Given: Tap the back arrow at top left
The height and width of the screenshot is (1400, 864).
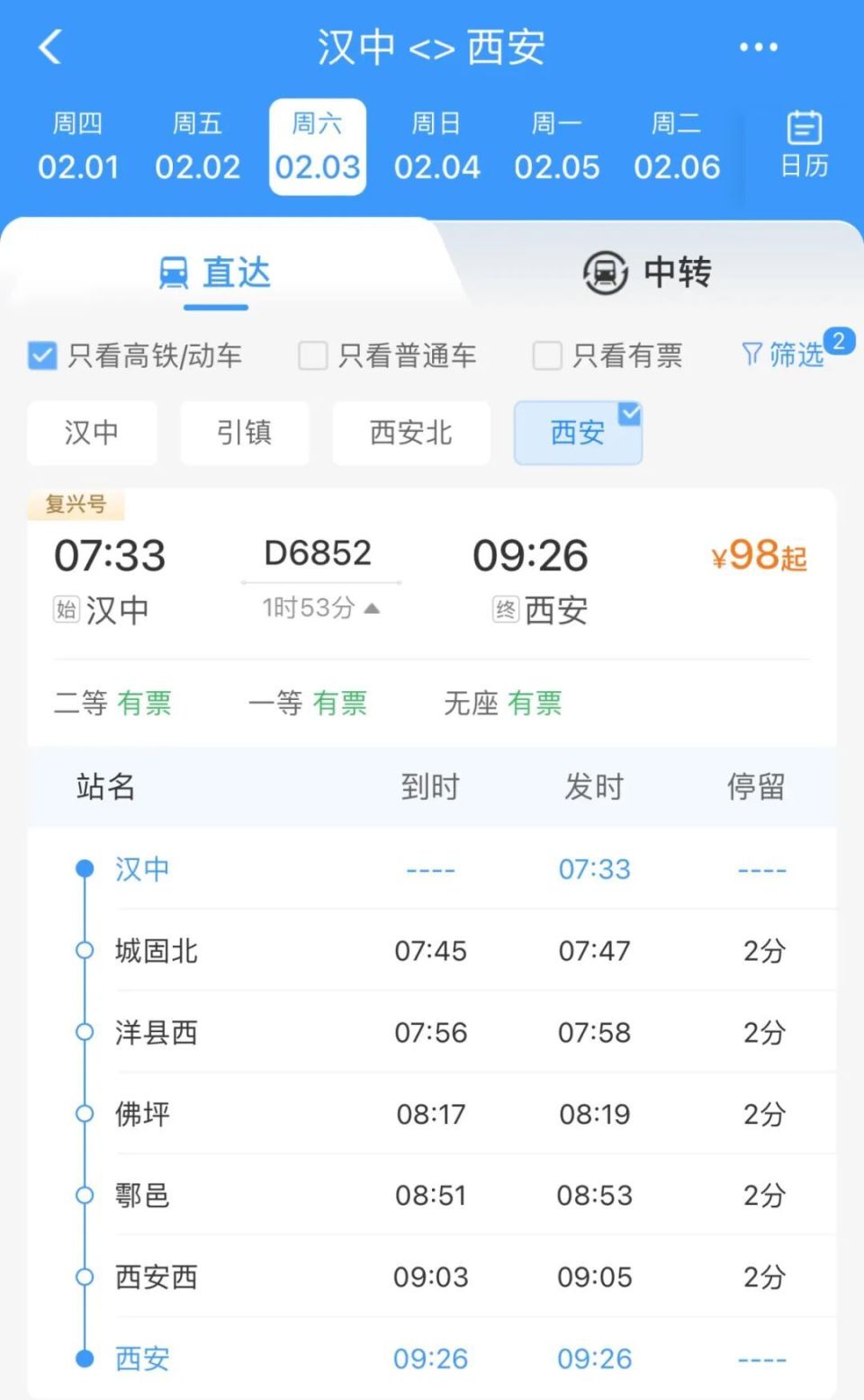Looking at the screenshot, I should pos(50,46).
